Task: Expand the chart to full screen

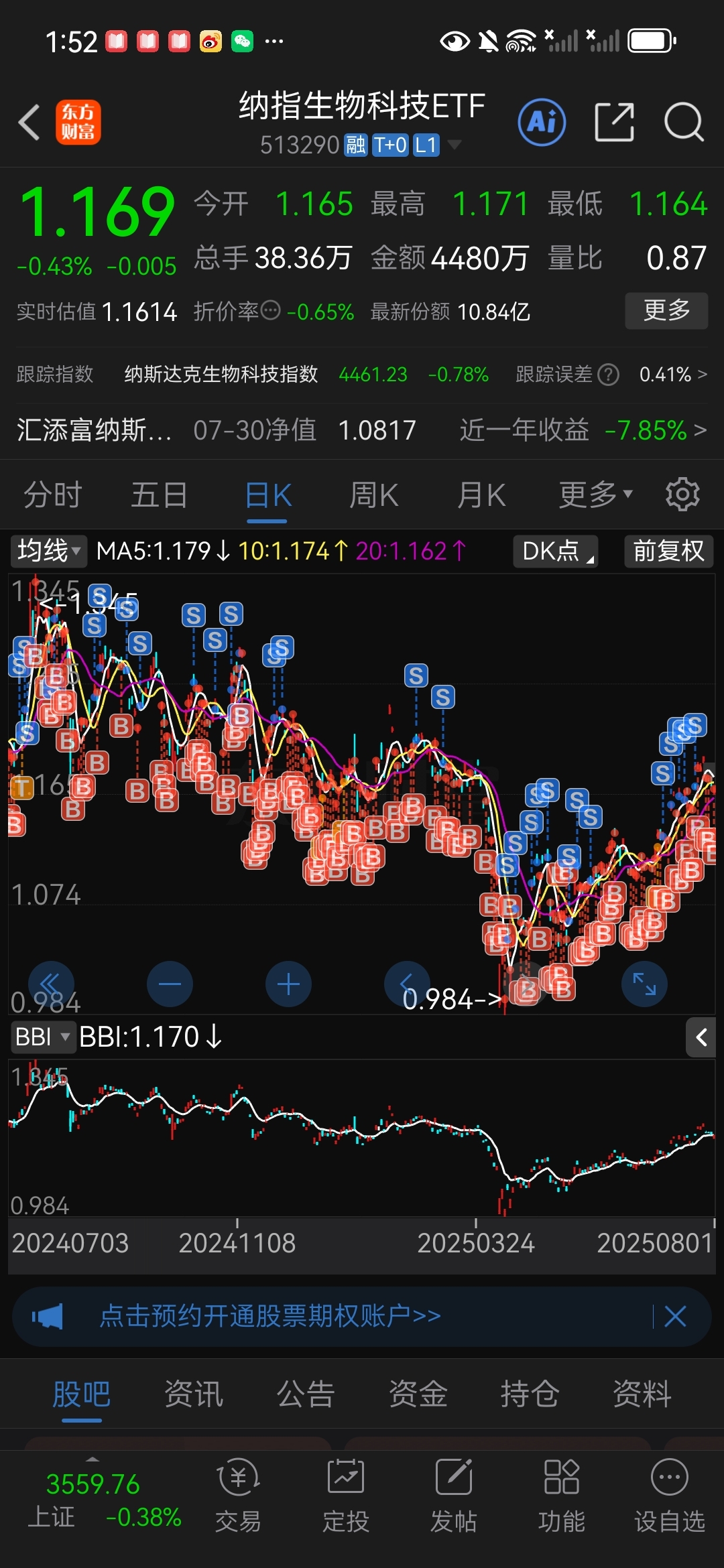Action: (x=644, y=984)
